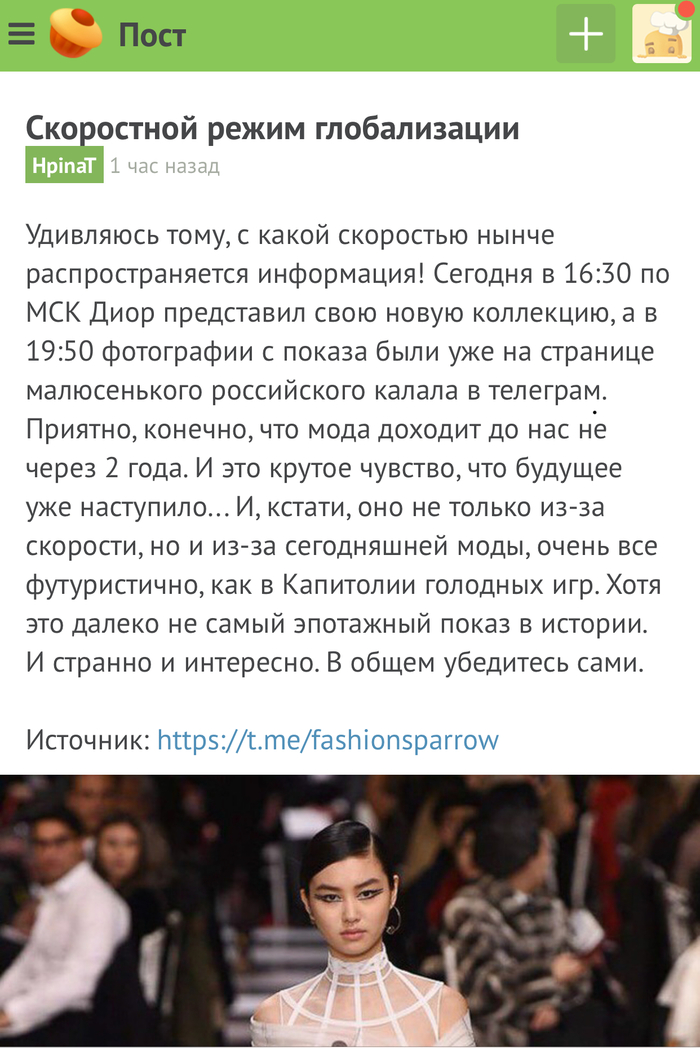Open the post title Скоростной режим глобализации
Screen dimensions: 700x1048
272,129
